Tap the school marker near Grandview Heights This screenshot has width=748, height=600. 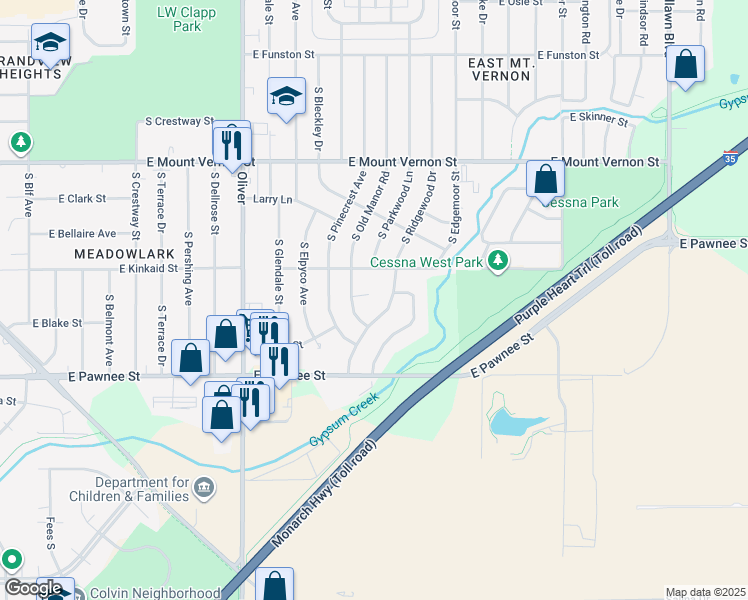point(50,43)
